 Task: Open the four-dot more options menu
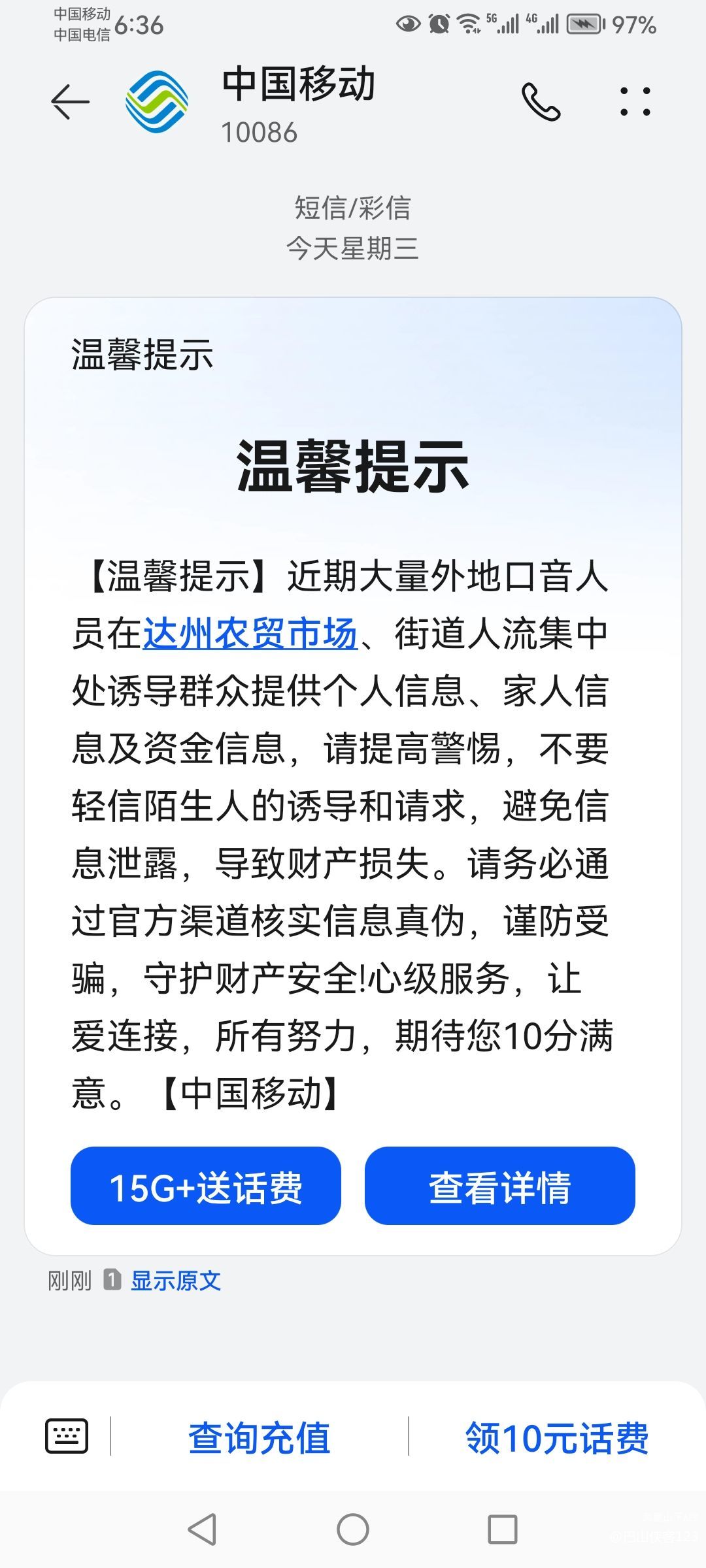click(635, 102)
